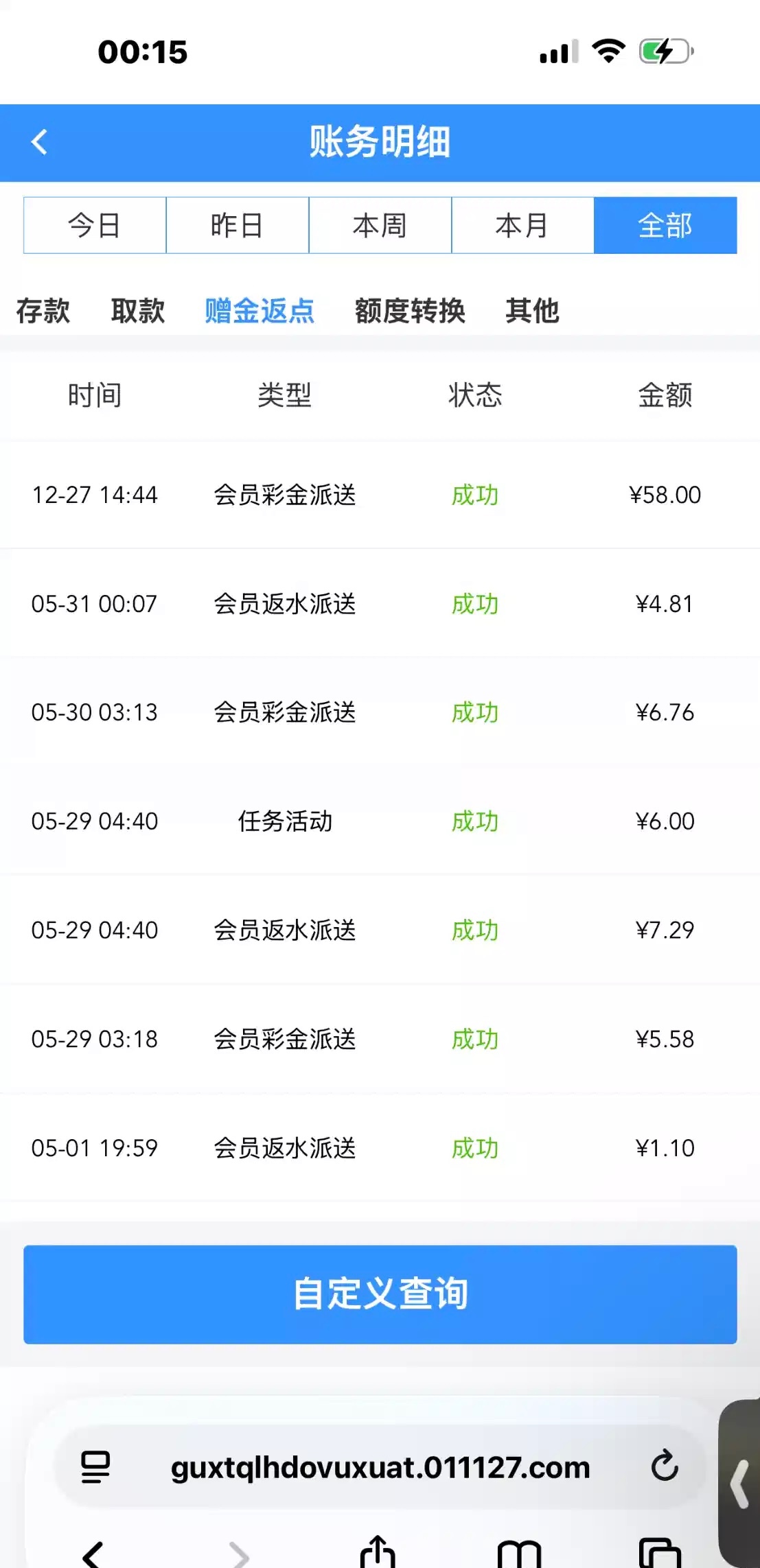This screenshot has height=1568, width=760.
Task: Open the 存款 category tab
Action: point(43,311)
